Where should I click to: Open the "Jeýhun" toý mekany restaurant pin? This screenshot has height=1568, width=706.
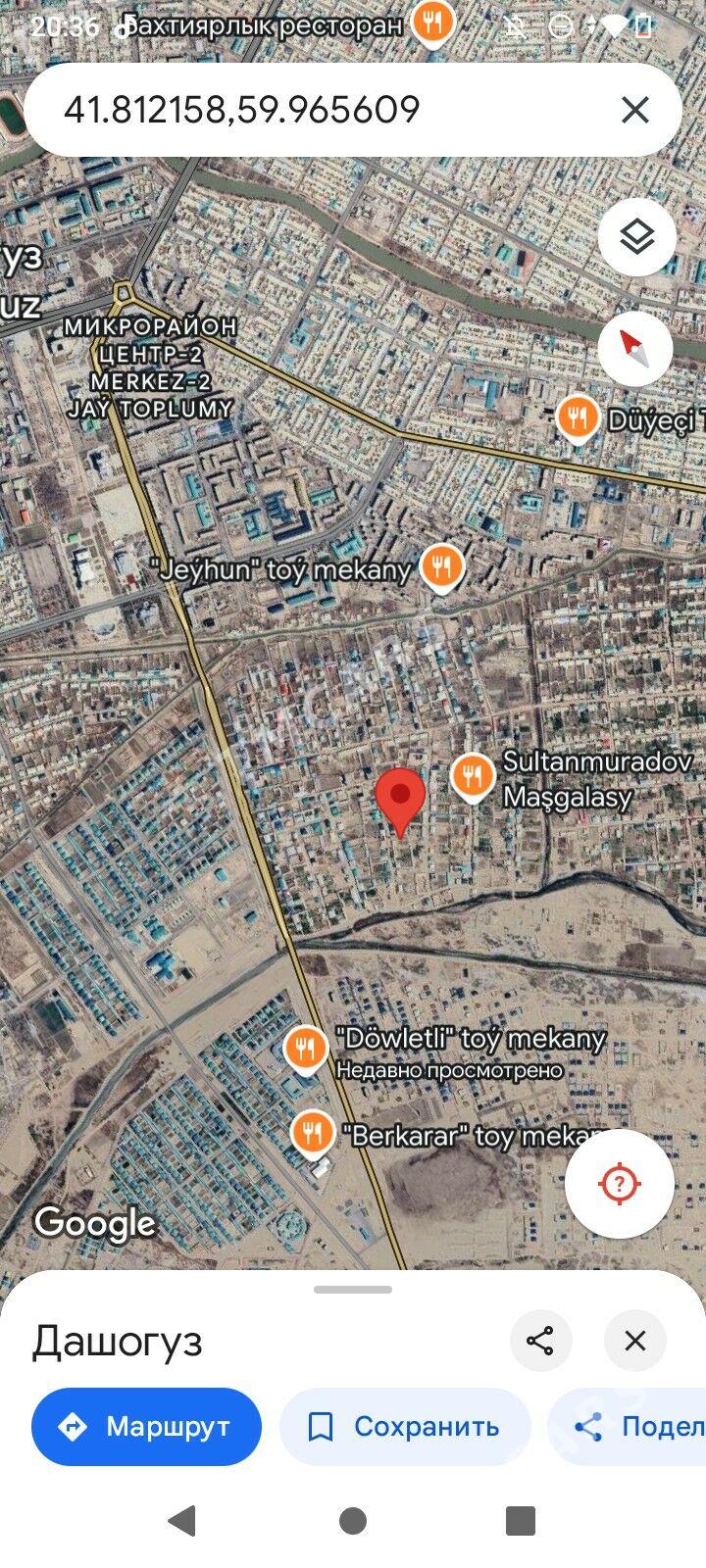(442, 567)
